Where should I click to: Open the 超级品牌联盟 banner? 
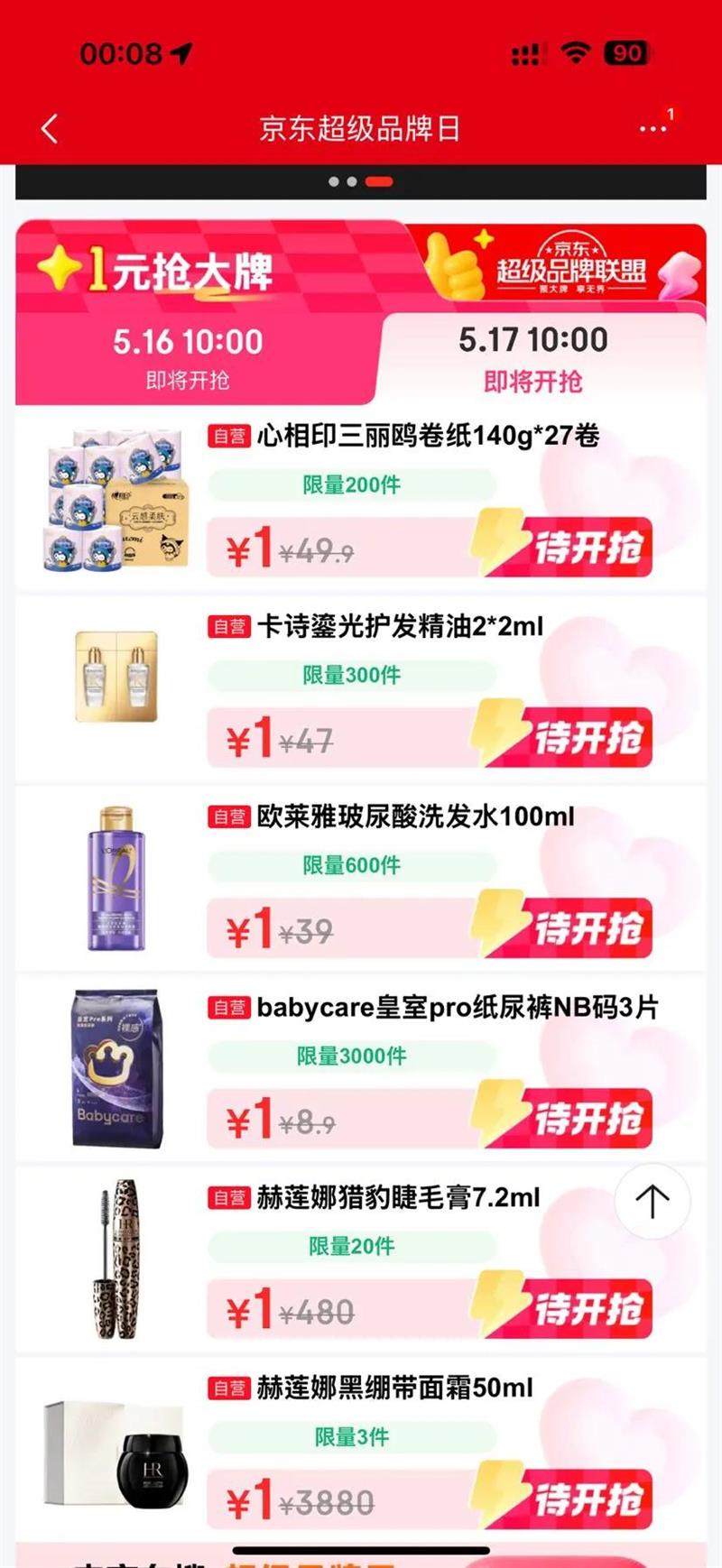[x=570, y=267]
